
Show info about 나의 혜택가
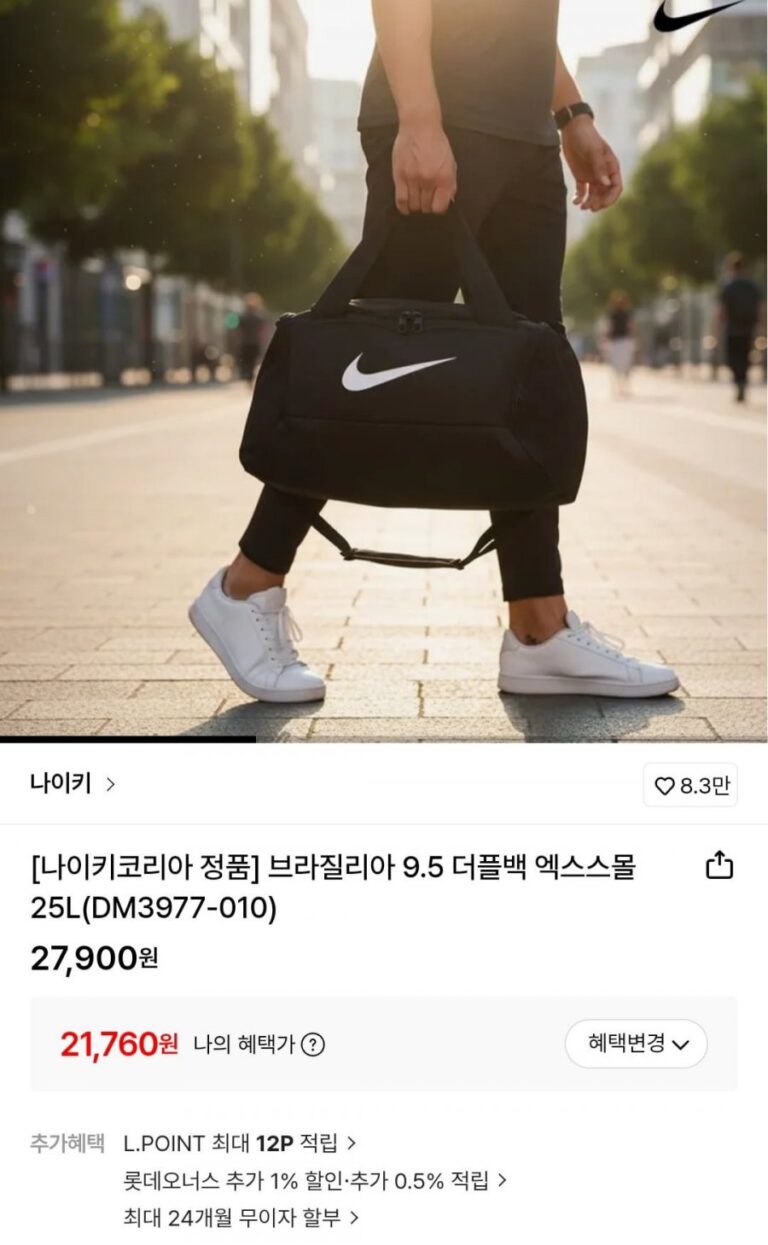[x=313, y=1045]
